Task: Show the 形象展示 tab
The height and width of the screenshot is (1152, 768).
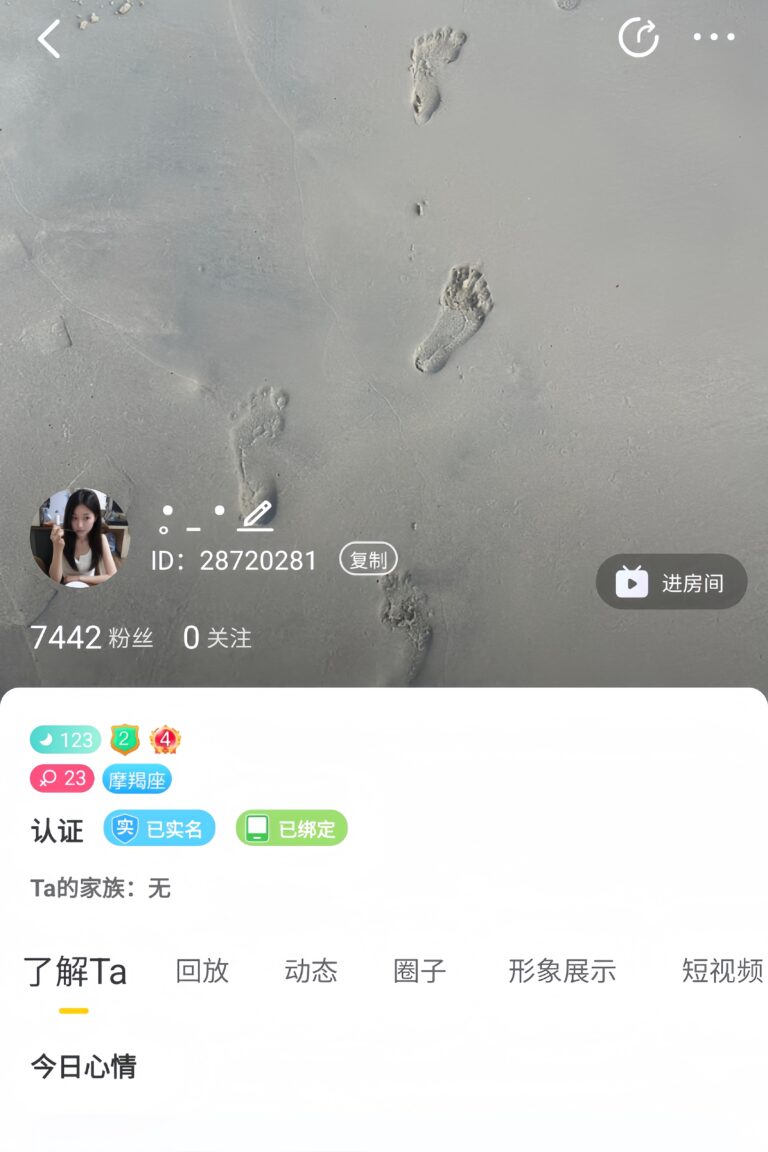Action: [x=562, y=971]
